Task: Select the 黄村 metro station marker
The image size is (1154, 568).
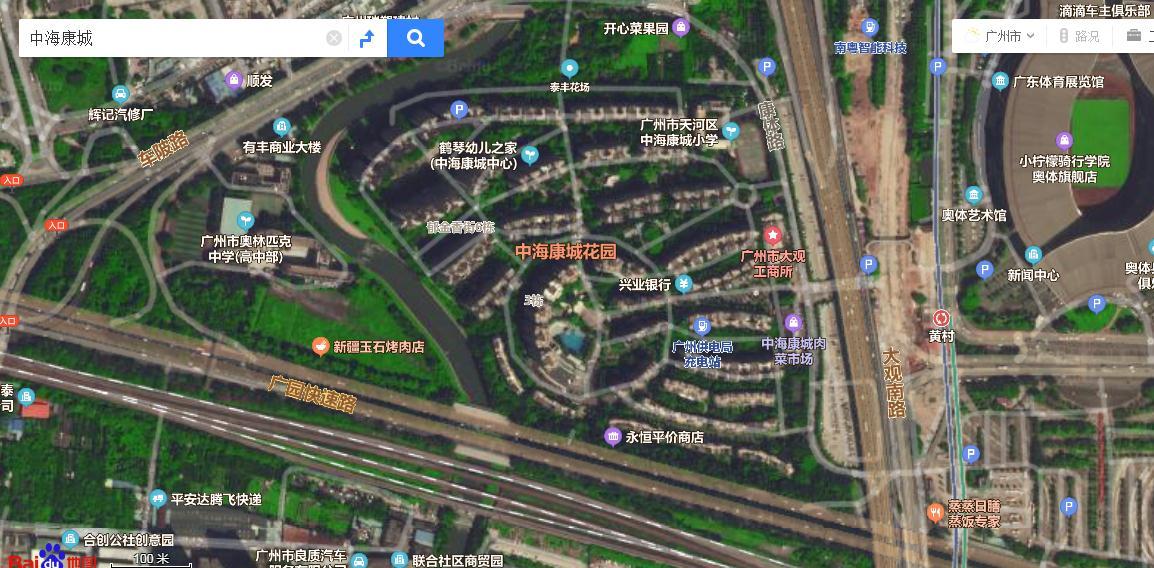Action: (941, 318)
